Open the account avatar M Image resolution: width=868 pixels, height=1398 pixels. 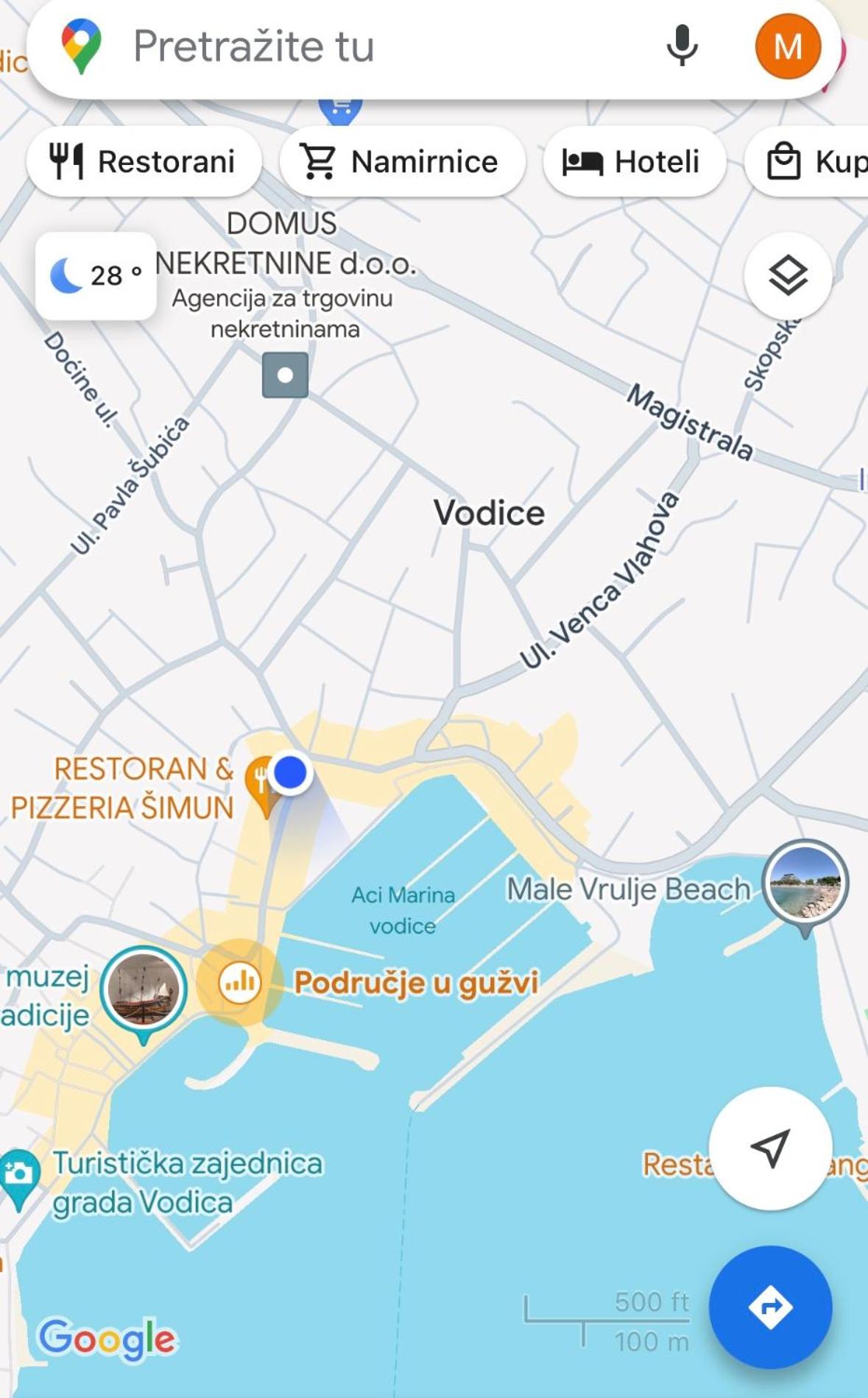[788, 46]
